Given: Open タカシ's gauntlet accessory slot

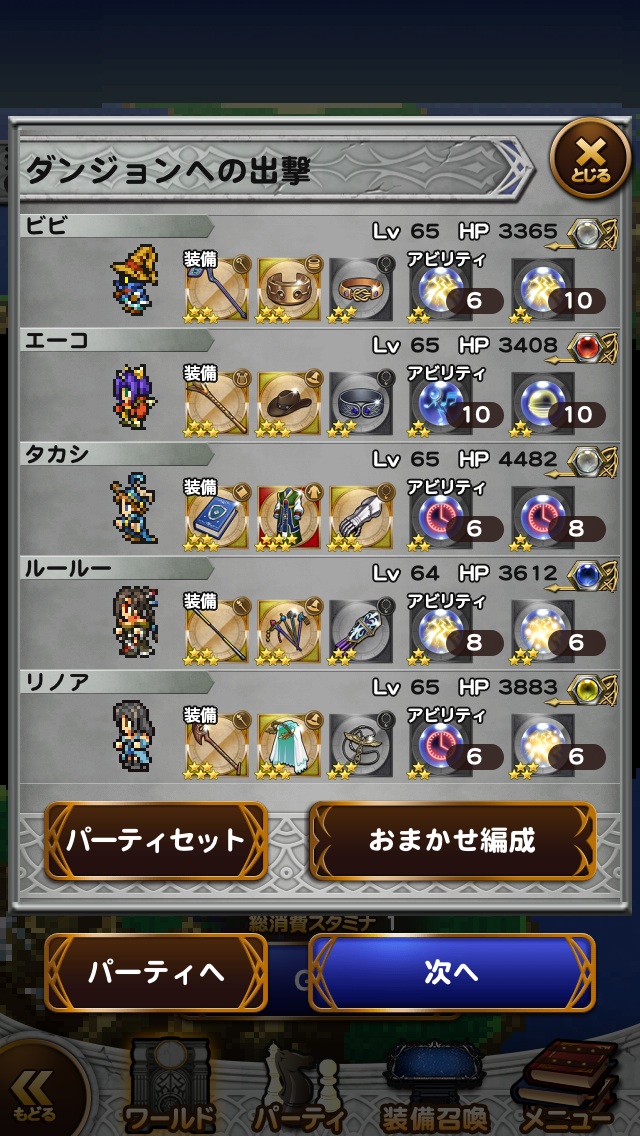Looking at the screenshot, I should [361, 517].
